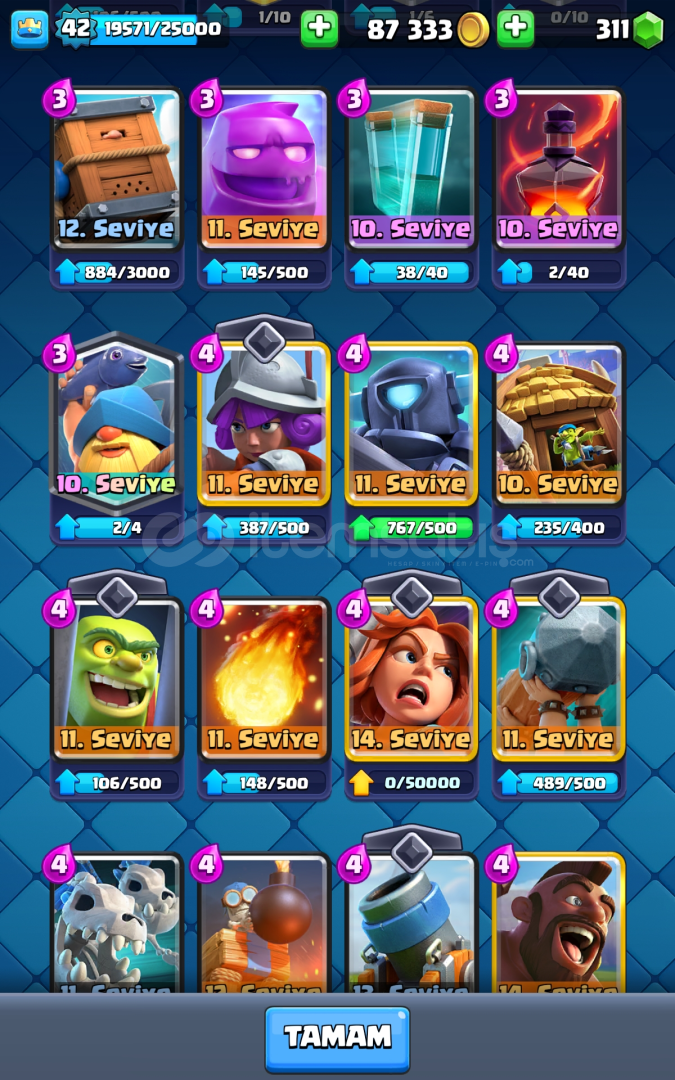675x1080 pixels.
Task: Open the Skeleton Dragons card
Action: coord(116,923)
